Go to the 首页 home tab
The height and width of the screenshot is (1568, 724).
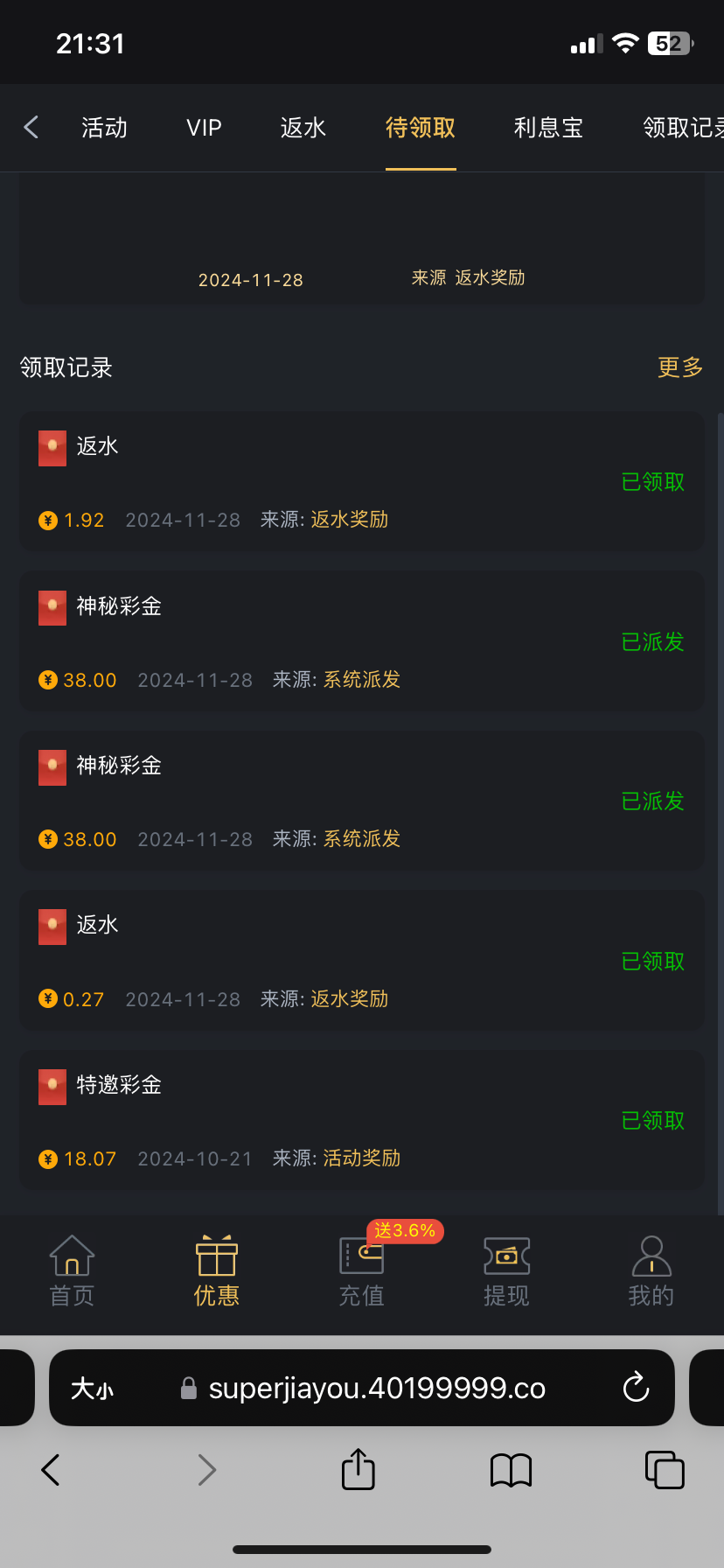click(x=72, y=1271)
